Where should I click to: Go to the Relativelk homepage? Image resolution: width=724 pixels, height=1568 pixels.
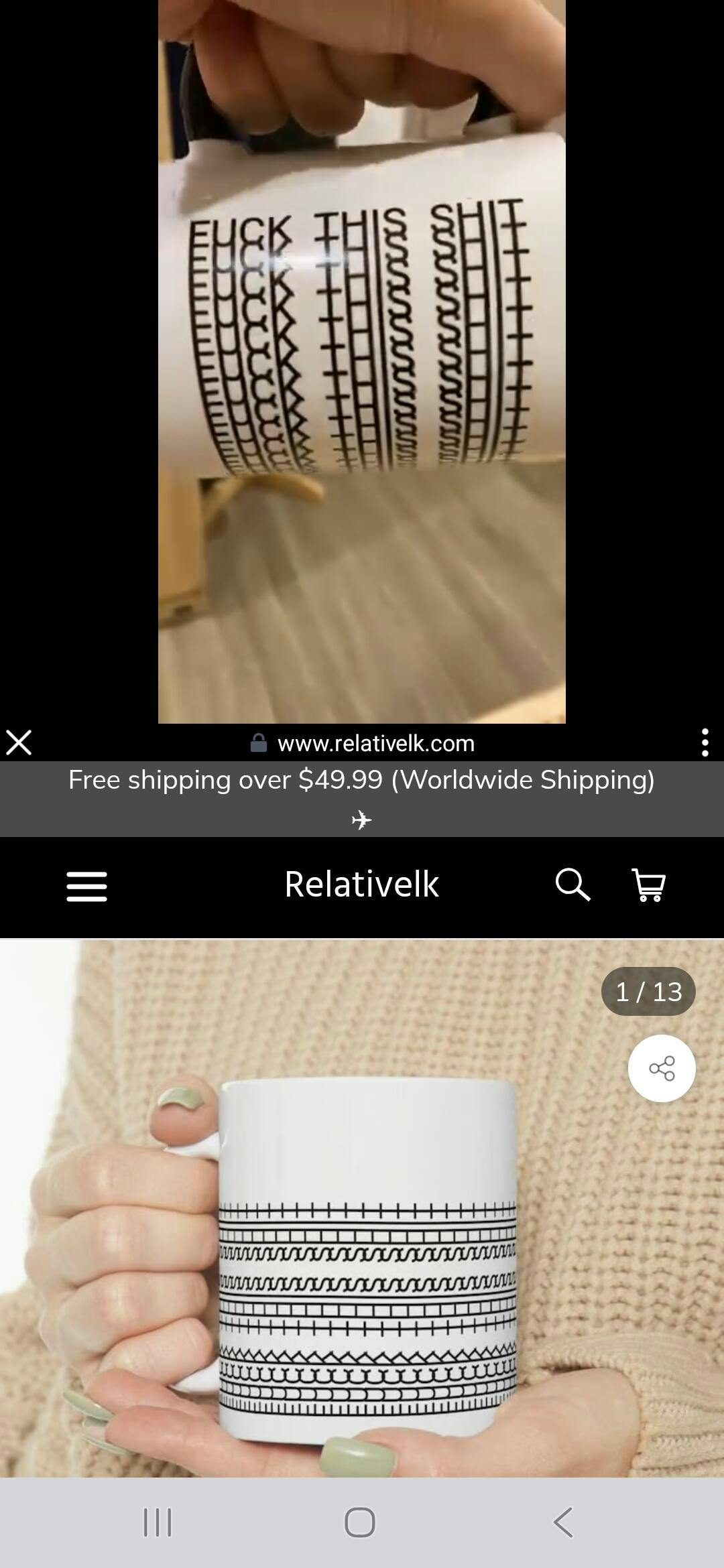tap(361, 885)
